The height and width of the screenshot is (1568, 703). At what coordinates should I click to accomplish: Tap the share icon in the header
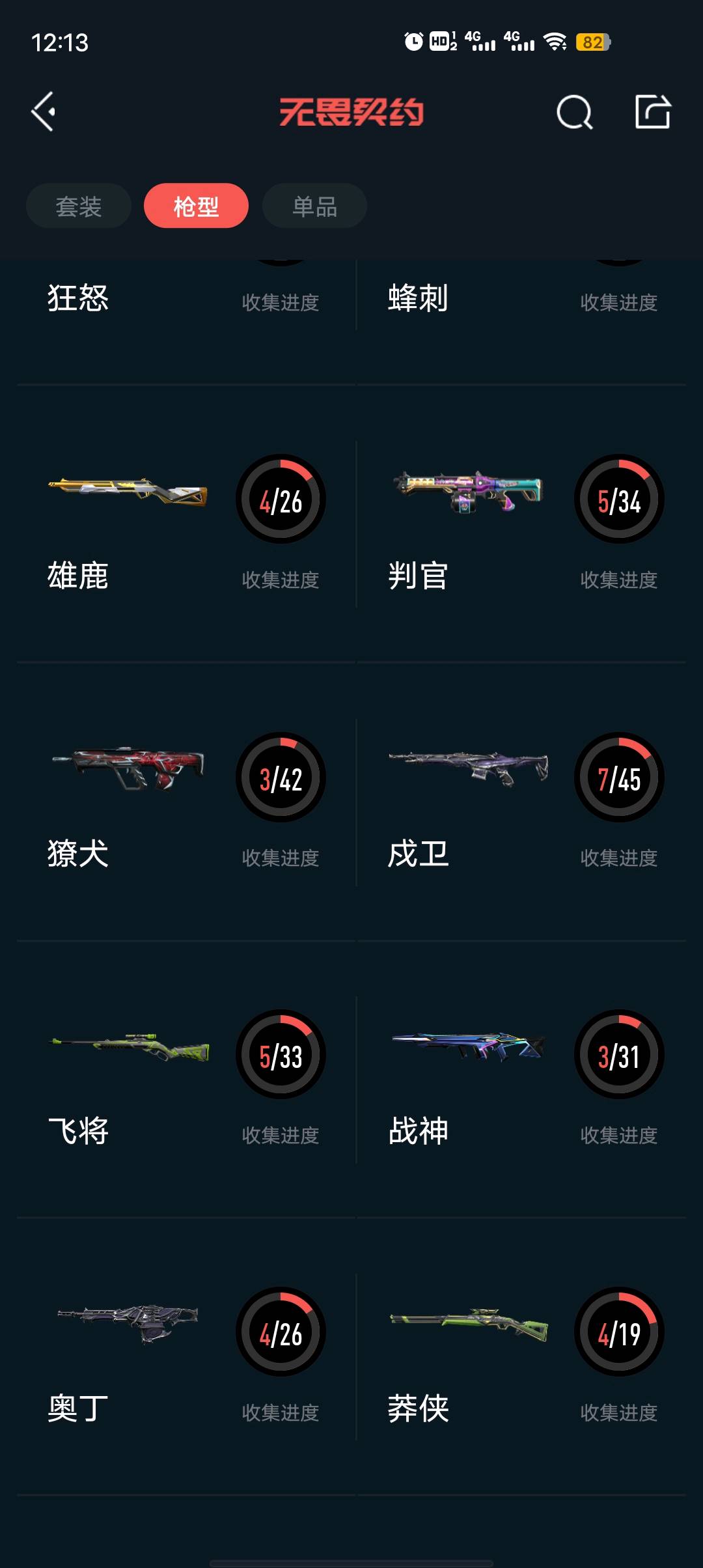pyautogui.click(x=652, y=112)
